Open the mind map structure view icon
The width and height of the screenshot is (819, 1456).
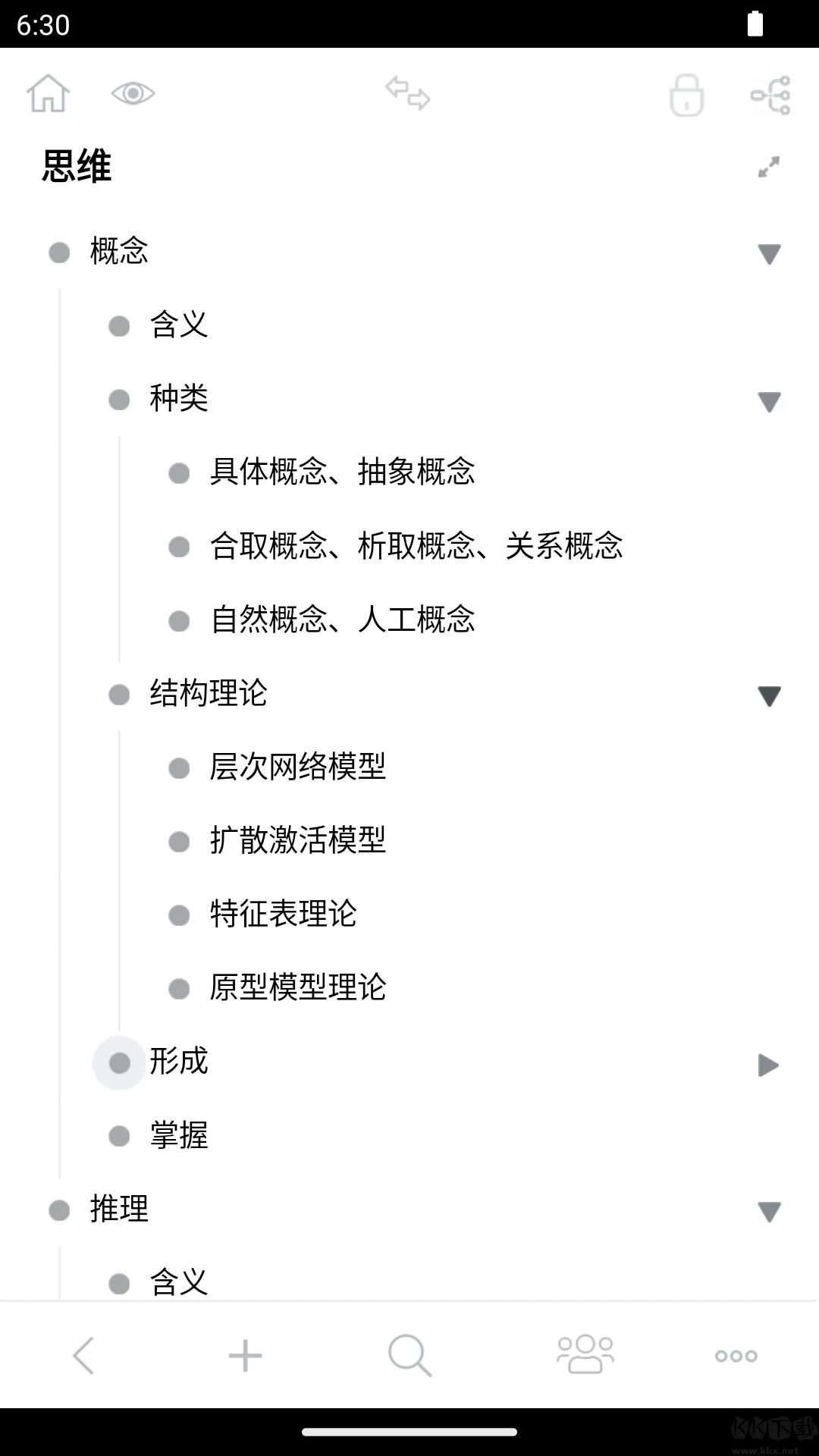(772, 94)
